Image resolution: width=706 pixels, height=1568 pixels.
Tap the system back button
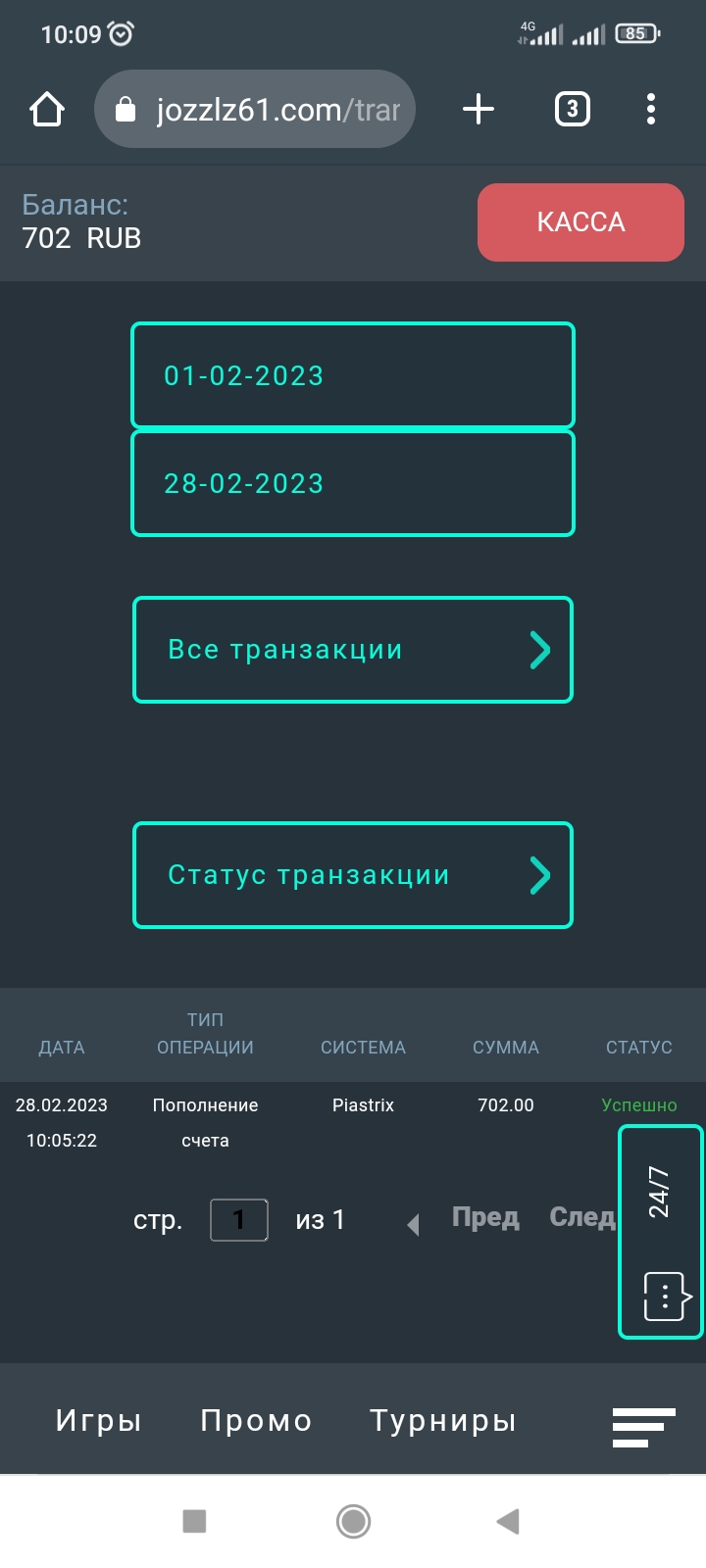coord(507,1521)
